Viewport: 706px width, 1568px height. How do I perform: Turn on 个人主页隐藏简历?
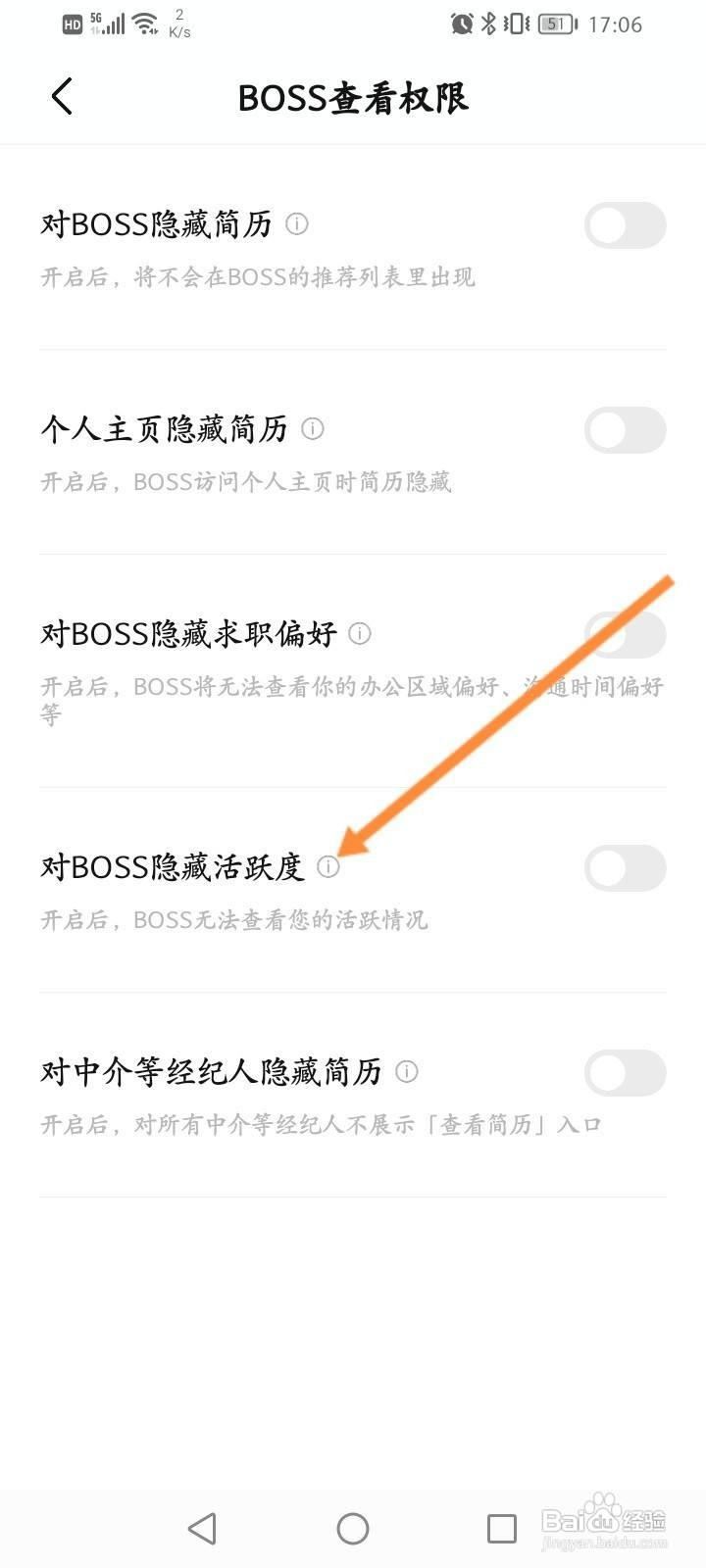(626, 430)
